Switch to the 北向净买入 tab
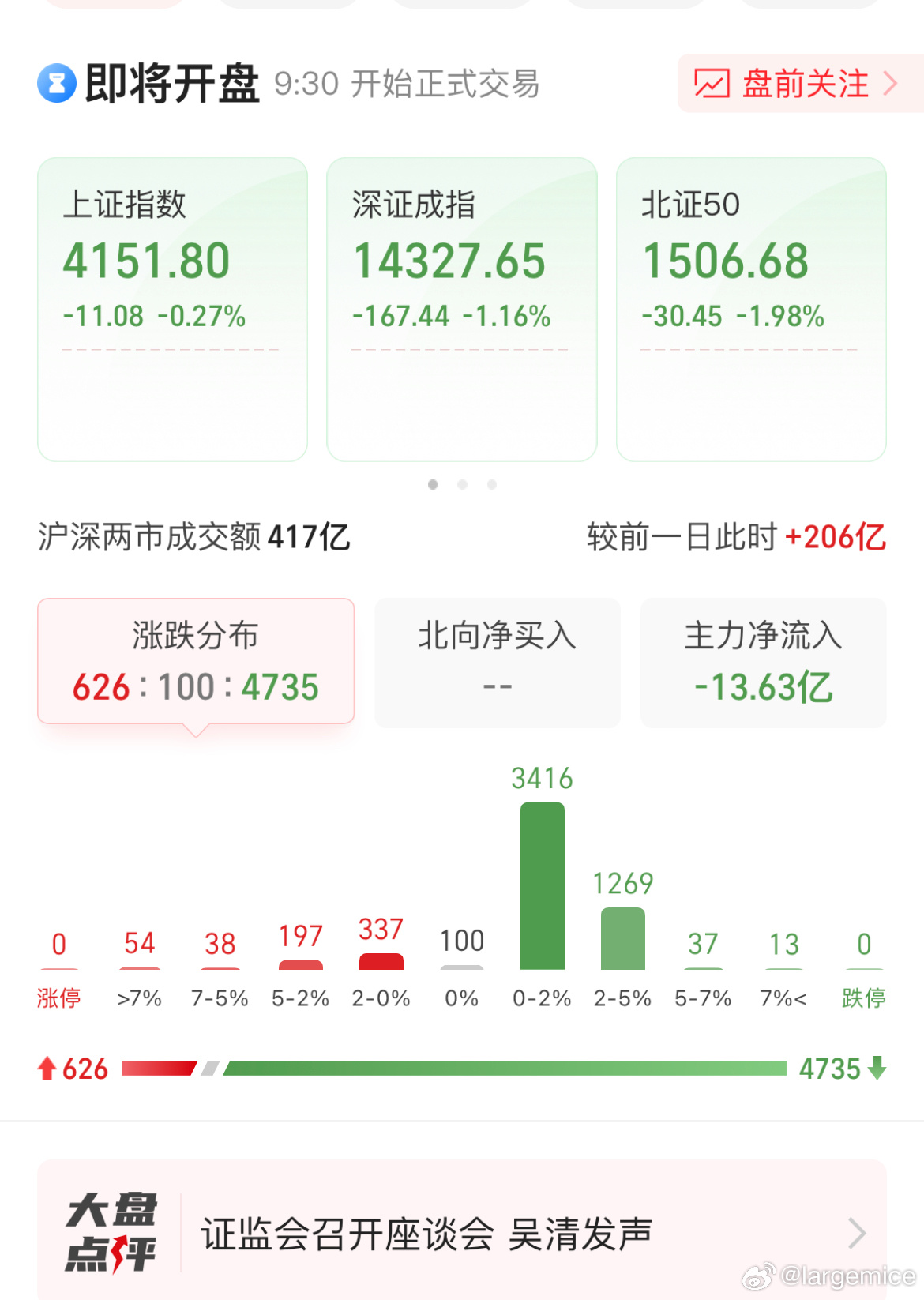924x1300 pixels. click(x=497, y=661)
